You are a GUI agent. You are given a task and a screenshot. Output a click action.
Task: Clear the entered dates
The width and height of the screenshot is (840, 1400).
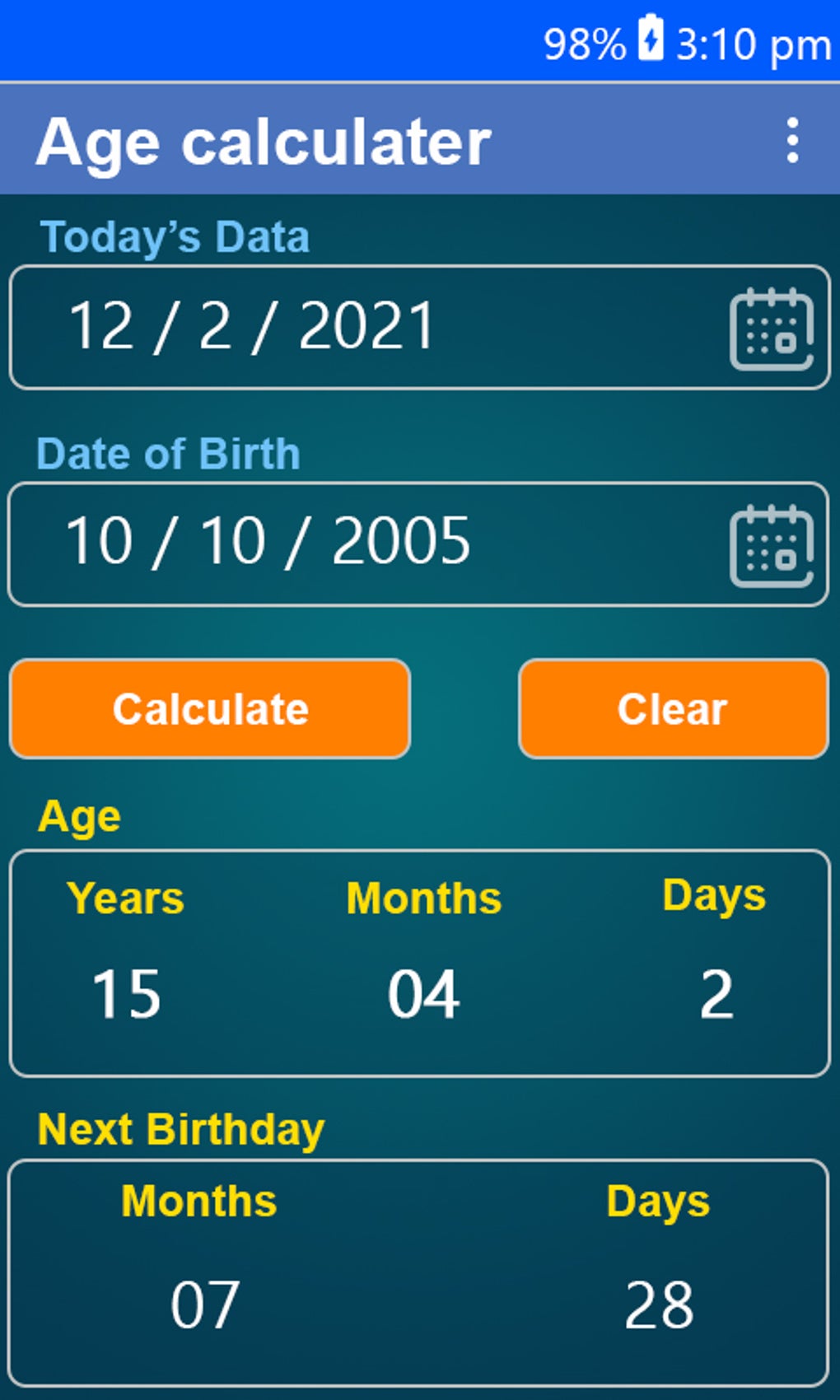[x=673, y=709]
